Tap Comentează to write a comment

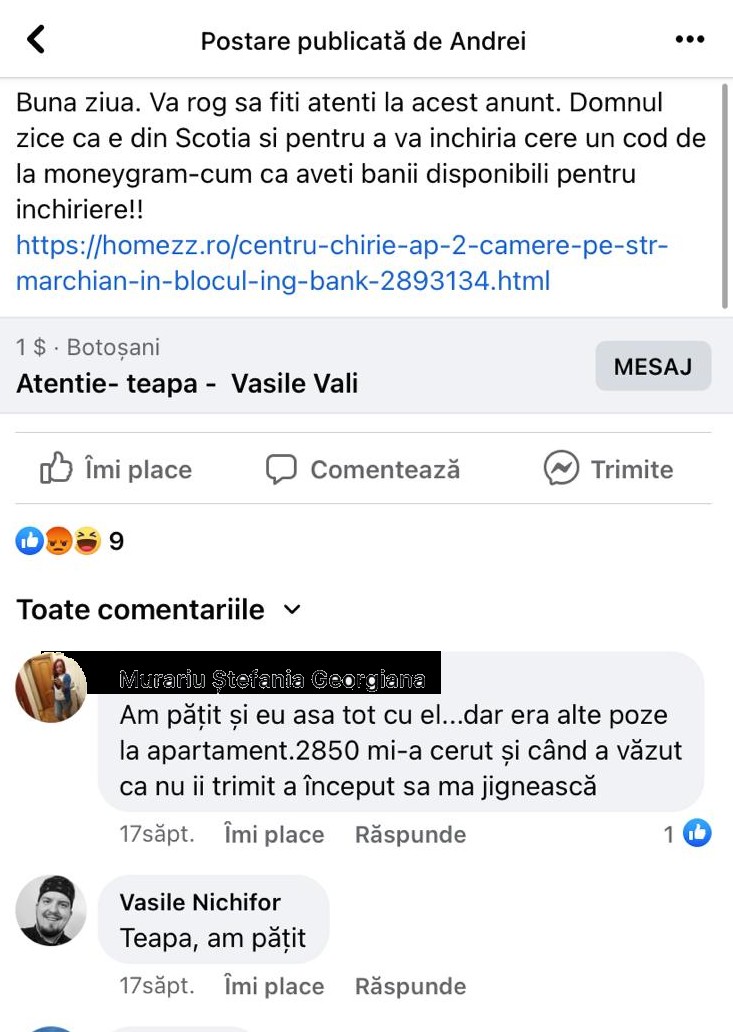tap(363, 469)
